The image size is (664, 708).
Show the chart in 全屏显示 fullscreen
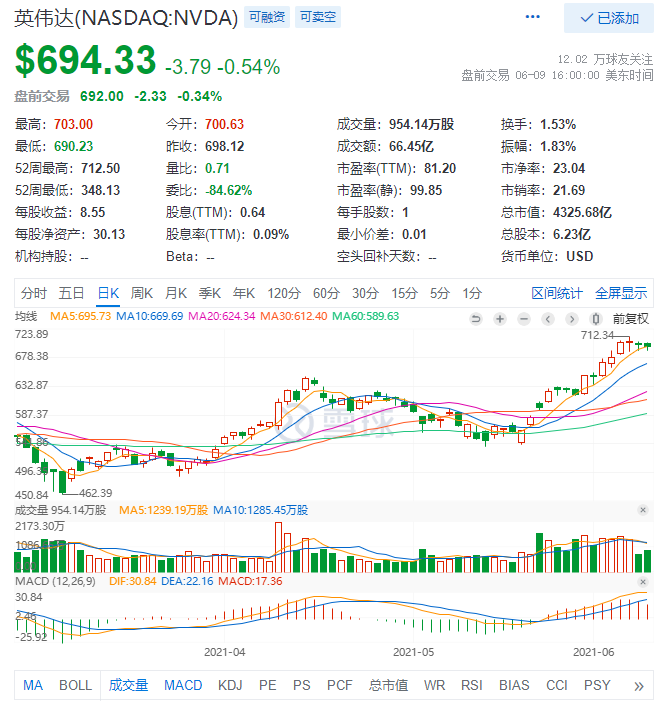[621, 293]
